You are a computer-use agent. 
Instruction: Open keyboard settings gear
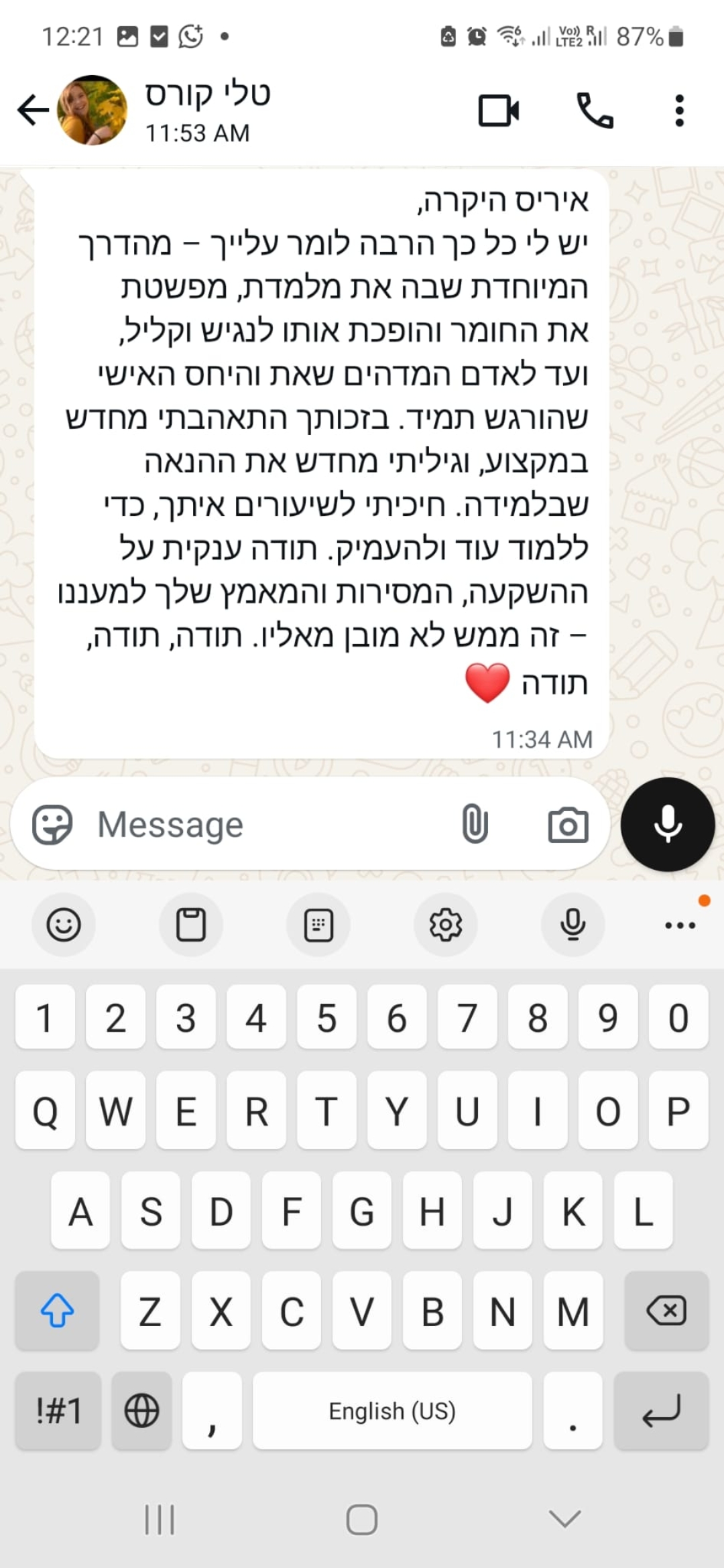point(446,925)
